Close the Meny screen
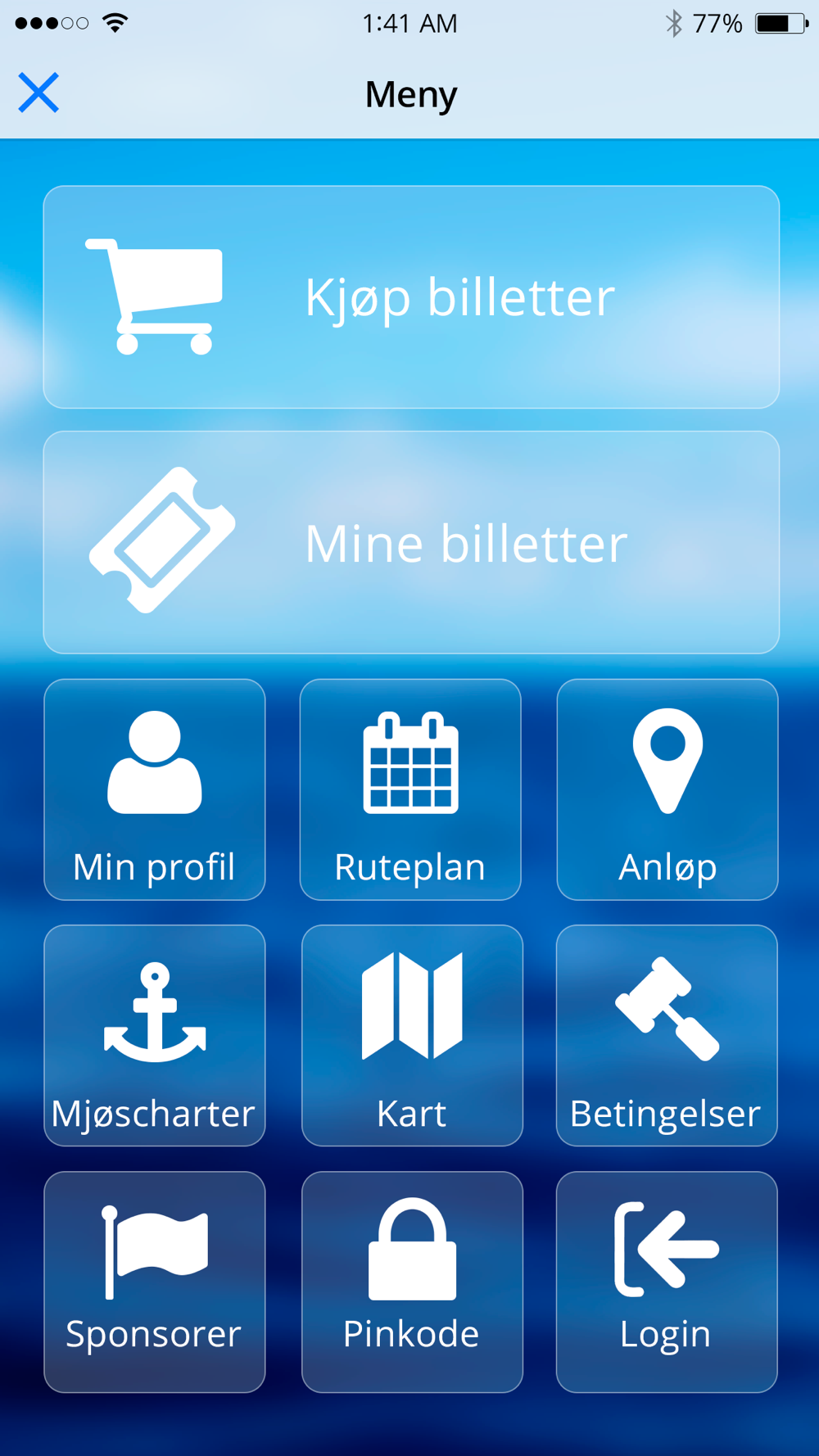The height and width of the screenshot is (1456, 819). click(38, 93)
